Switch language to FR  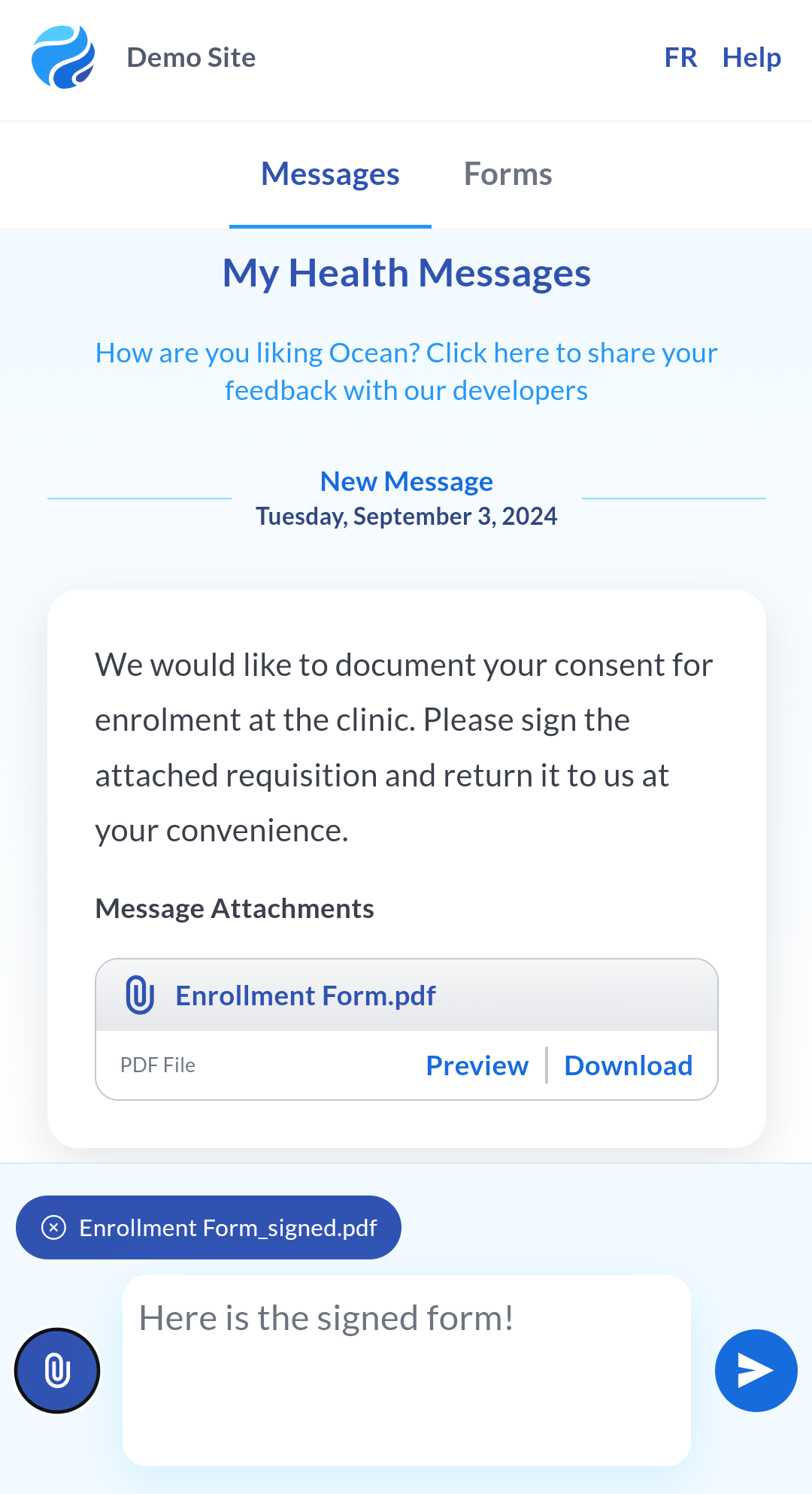click(680, 58)
